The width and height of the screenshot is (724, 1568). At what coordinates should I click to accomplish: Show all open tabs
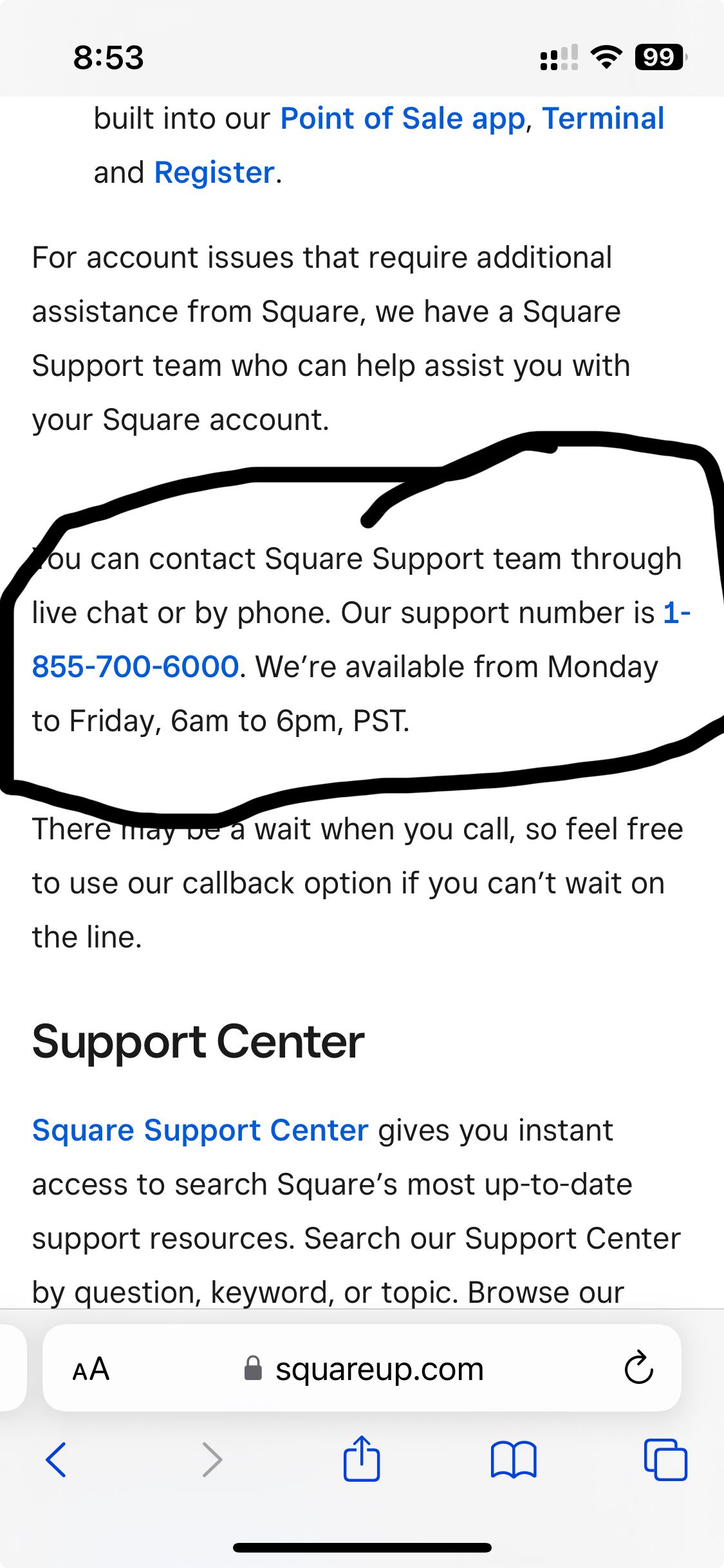point(665,1460)
